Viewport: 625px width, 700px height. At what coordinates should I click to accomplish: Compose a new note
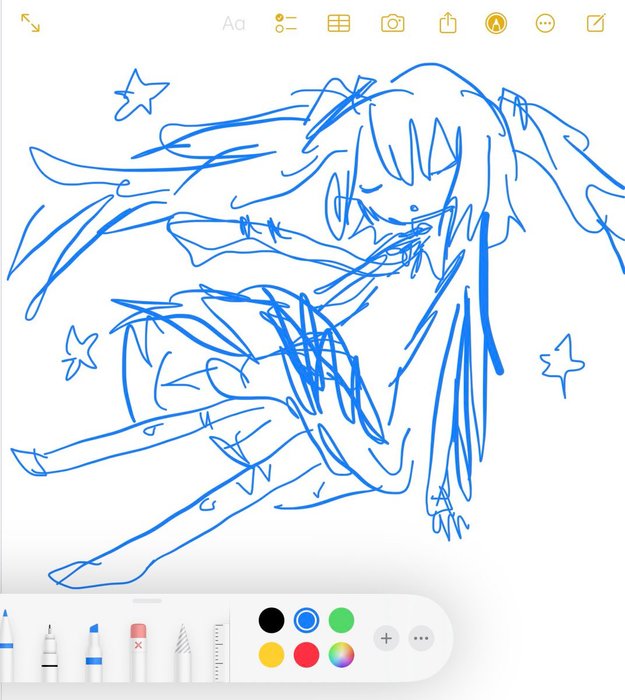pos(596,23)
